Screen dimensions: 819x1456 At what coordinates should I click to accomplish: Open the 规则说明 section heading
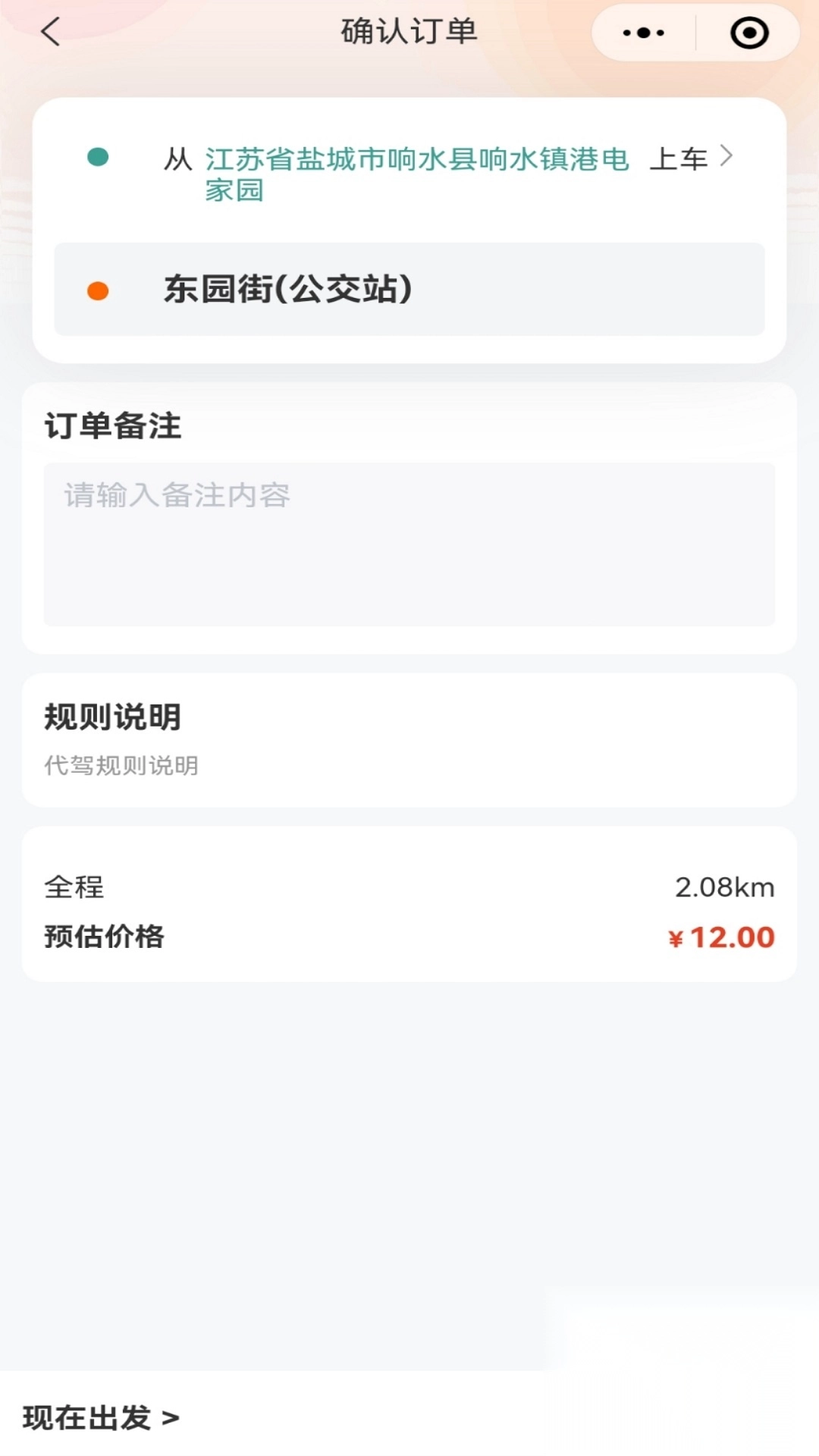112,719
